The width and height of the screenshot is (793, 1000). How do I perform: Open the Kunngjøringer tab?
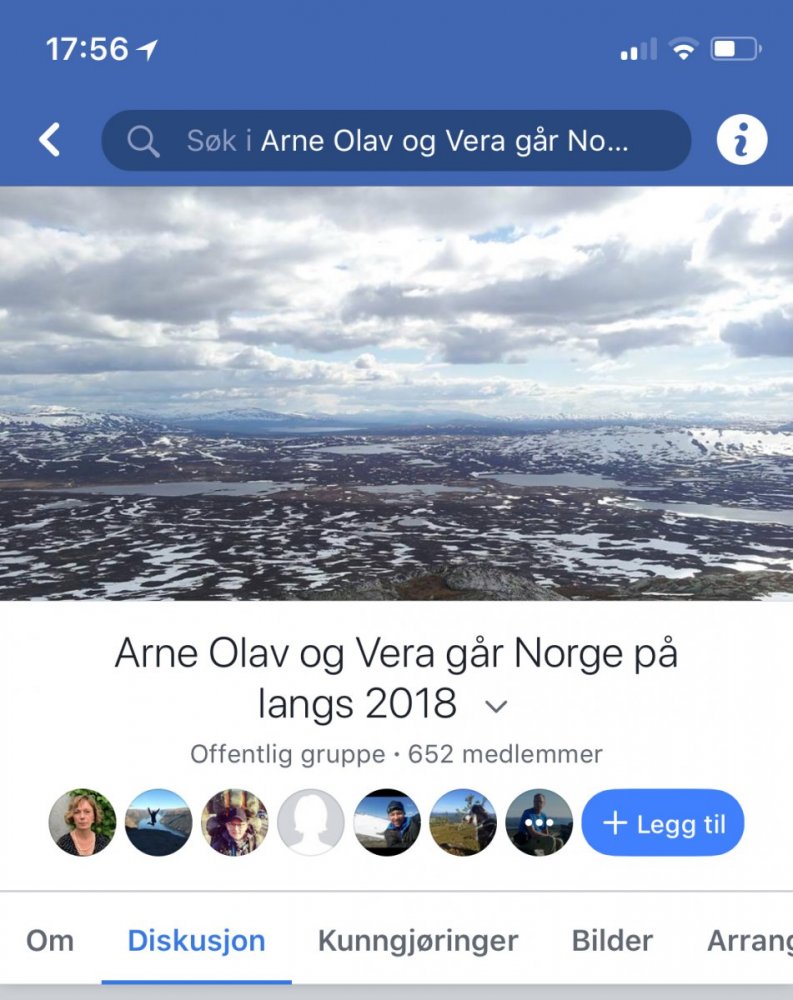click(418, 941)
